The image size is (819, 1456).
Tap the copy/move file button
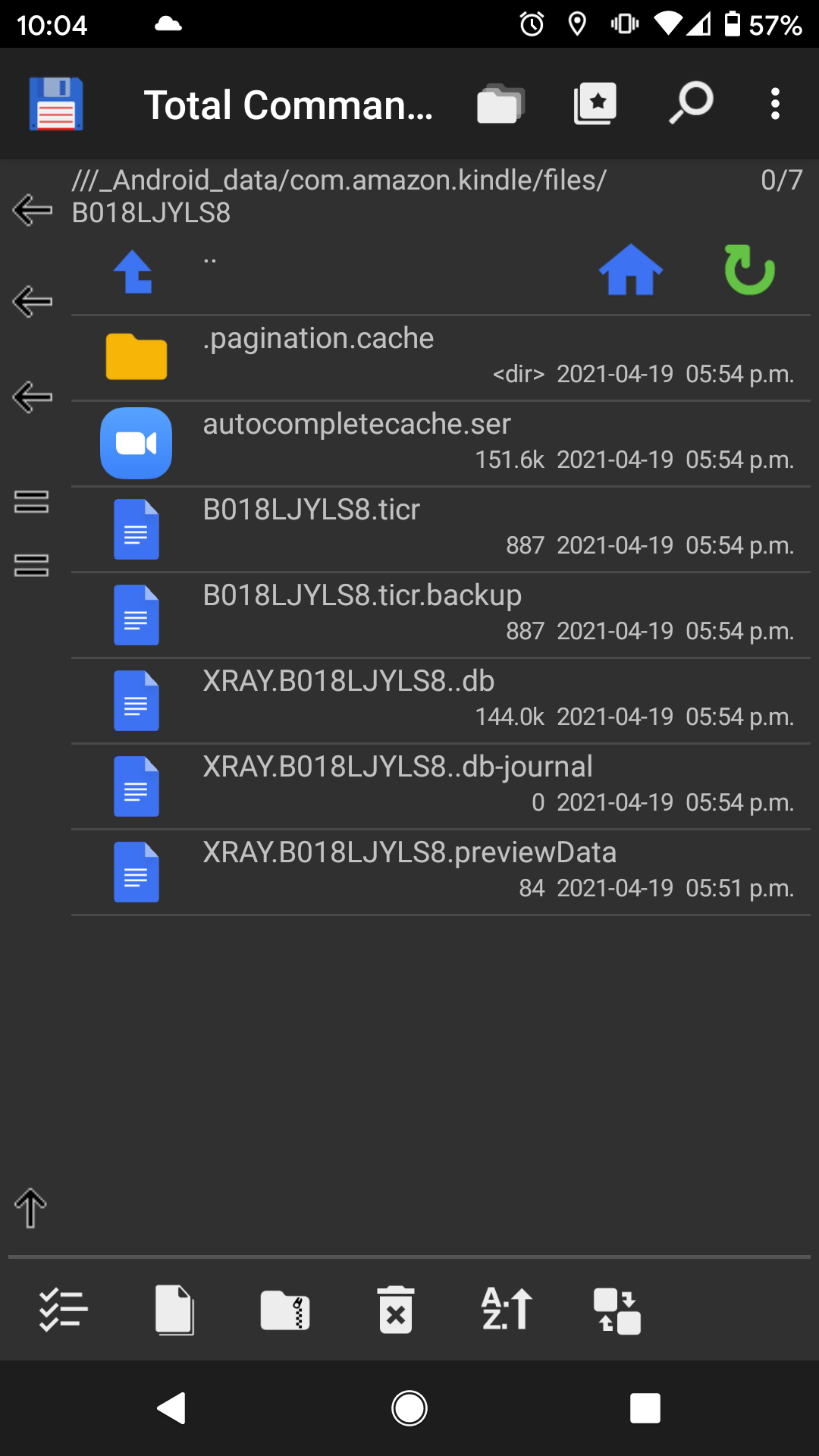(x=174, y=1310)
